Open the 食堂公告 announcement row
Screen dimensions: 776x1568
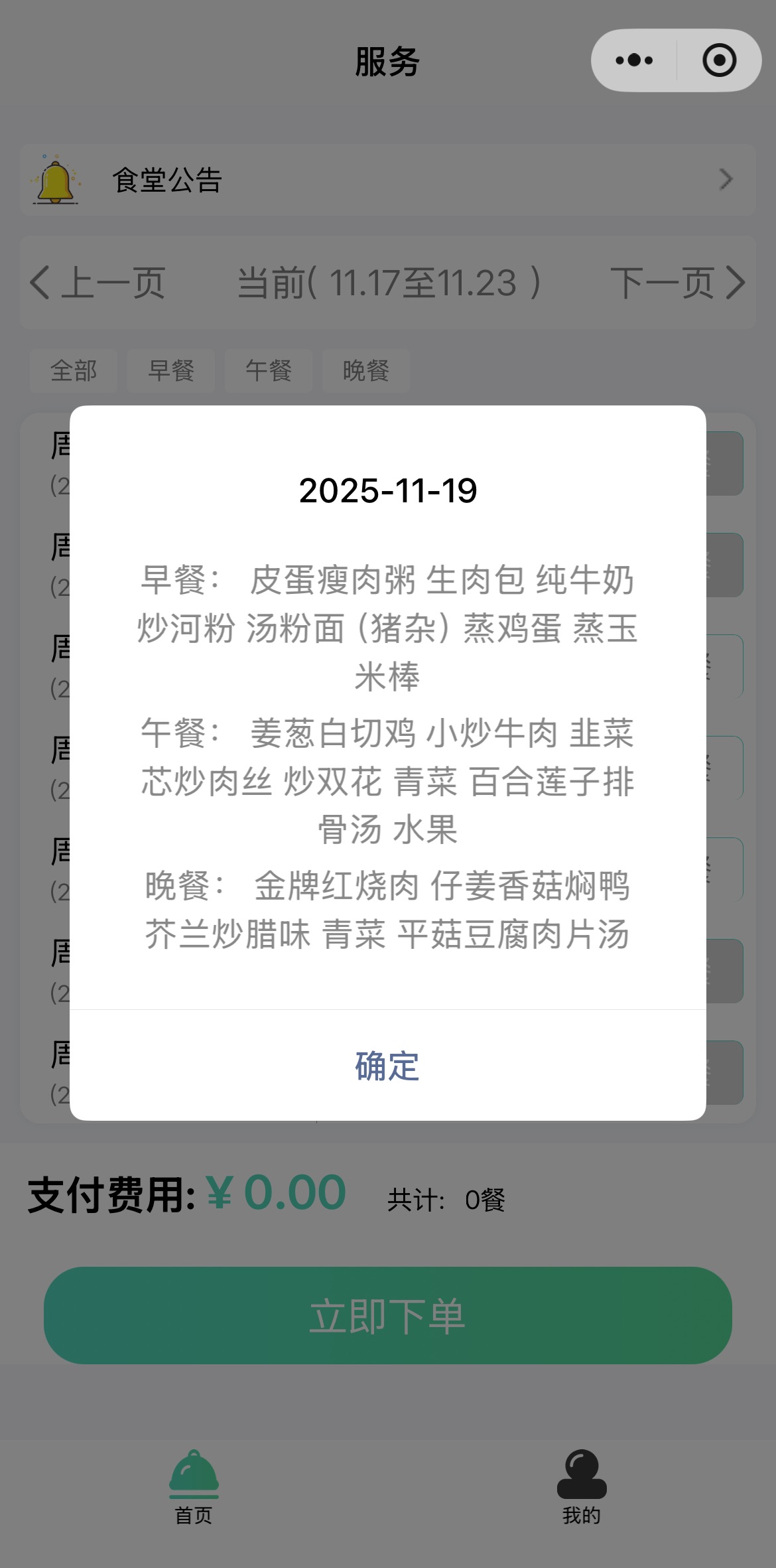tap(387, 180)
